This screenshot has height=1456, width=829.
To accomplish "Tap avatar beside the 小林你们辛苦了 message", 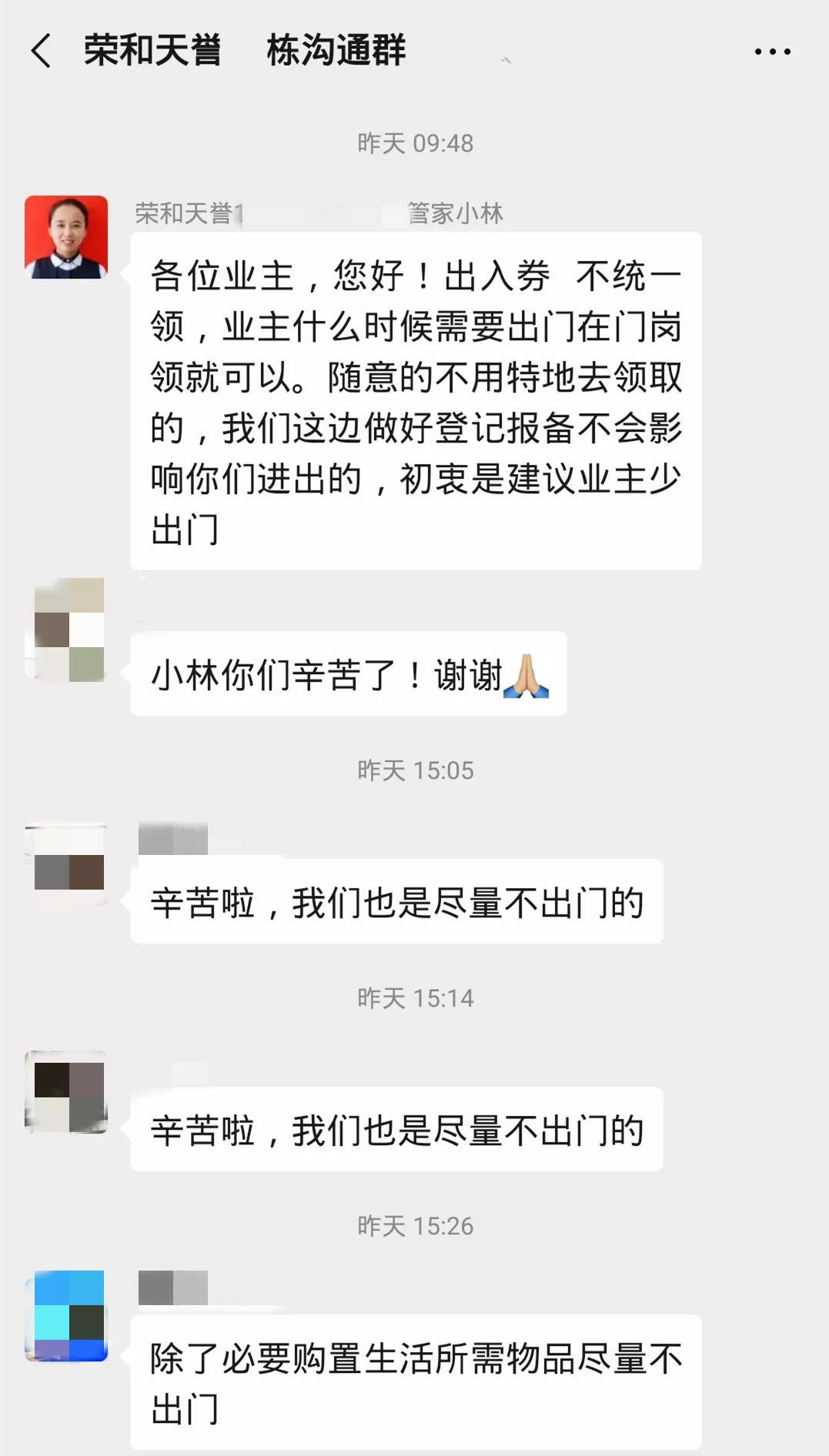I will pos(68,630).
